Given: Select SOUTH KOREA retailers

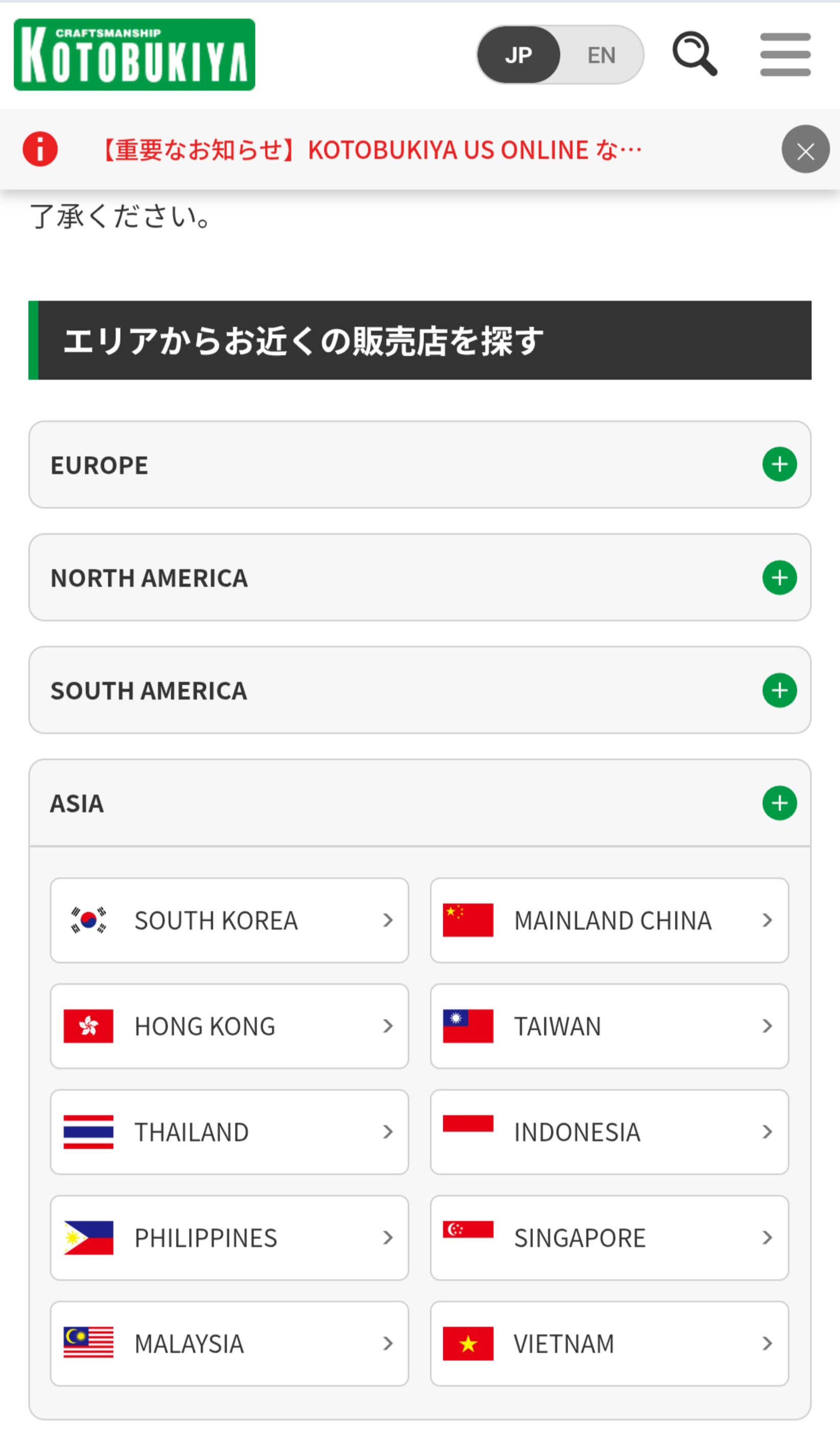Looking at the screenshot, I should tap(229, 921).
